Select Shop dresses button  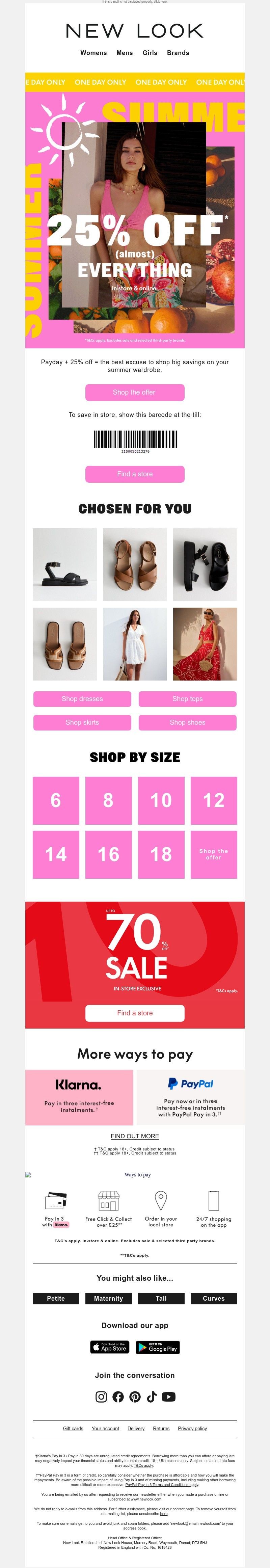(x=82, y=699)
